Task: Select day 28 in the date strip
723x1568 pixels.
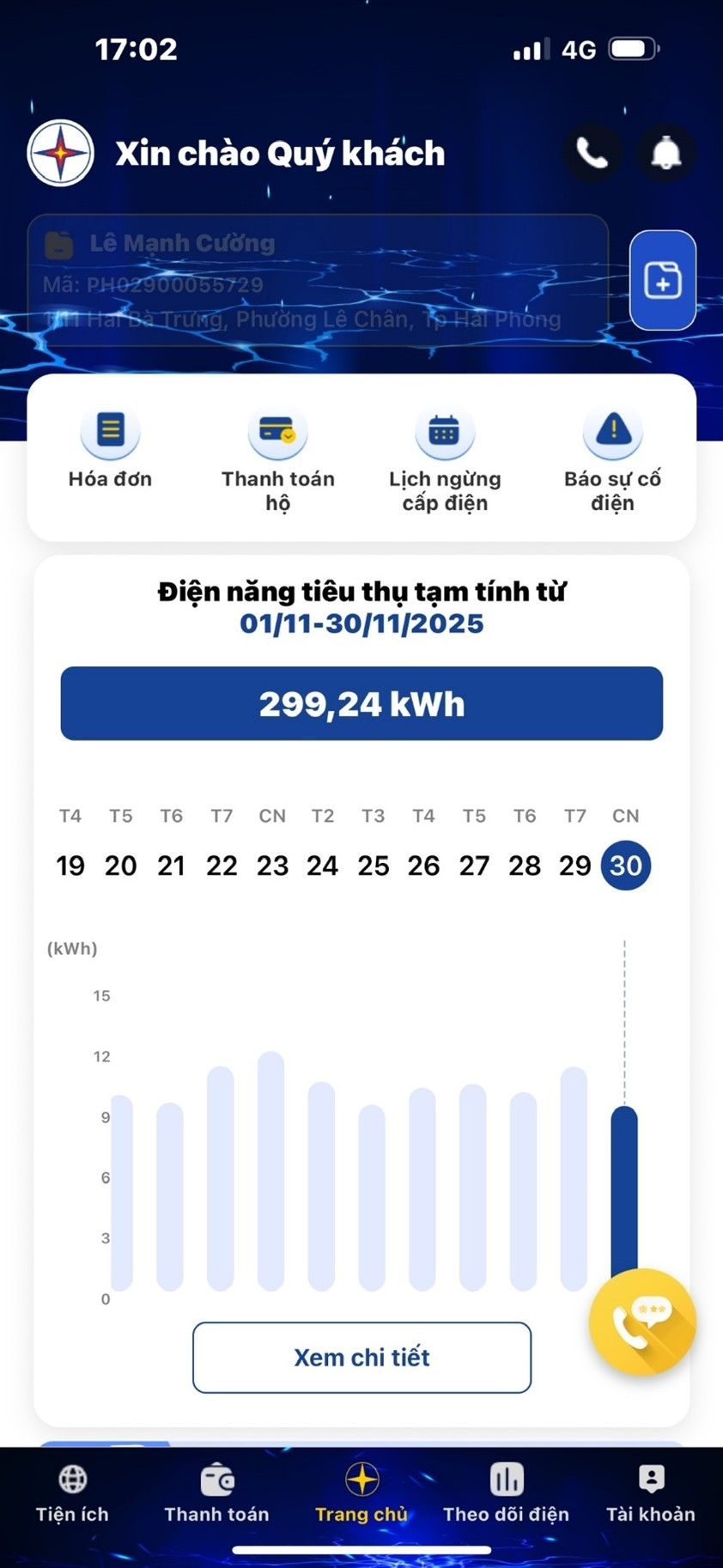Action: [525, 865]
